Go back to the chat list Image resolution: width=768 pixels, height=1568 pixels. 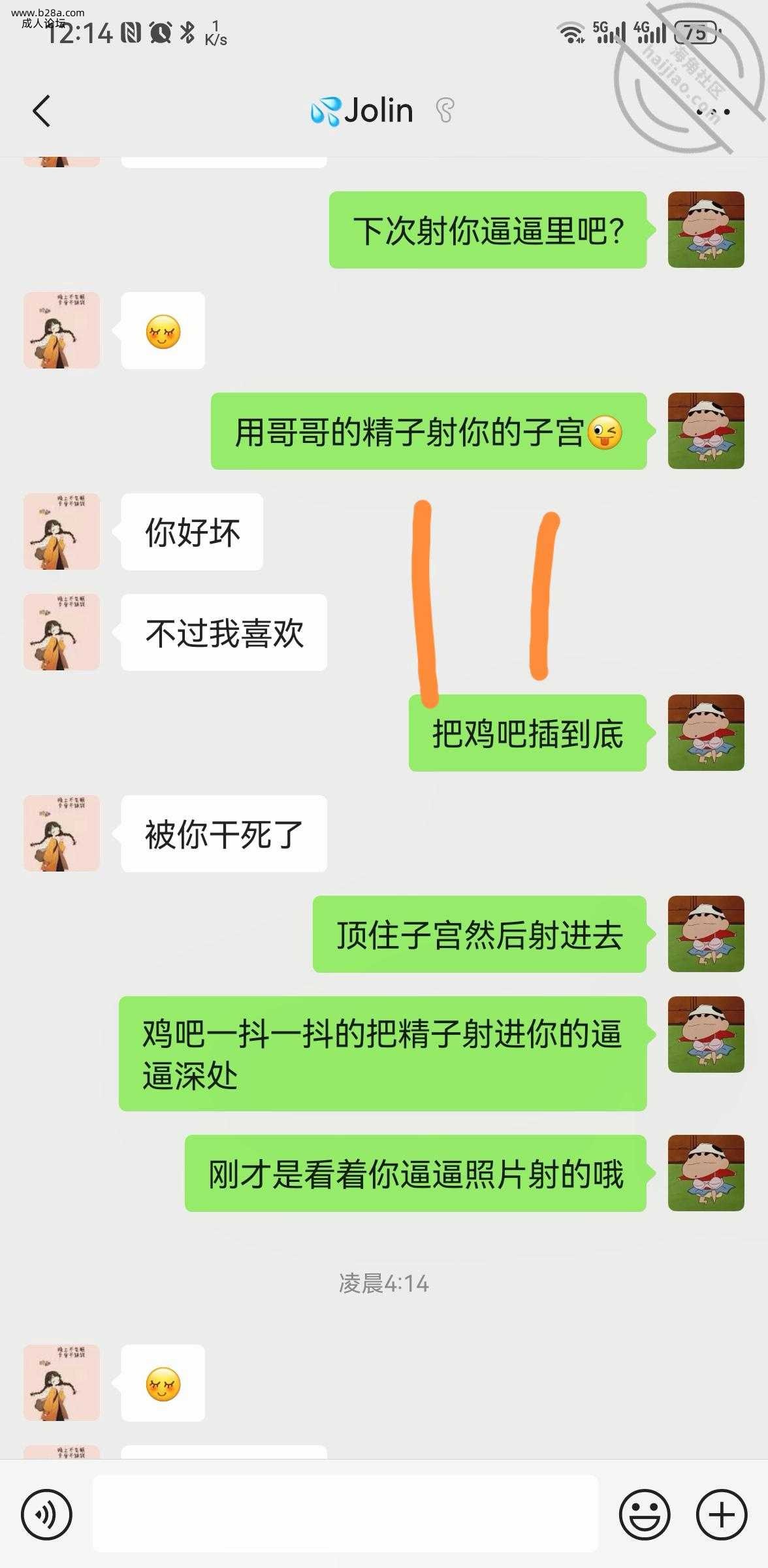click(x=41, y=110)
